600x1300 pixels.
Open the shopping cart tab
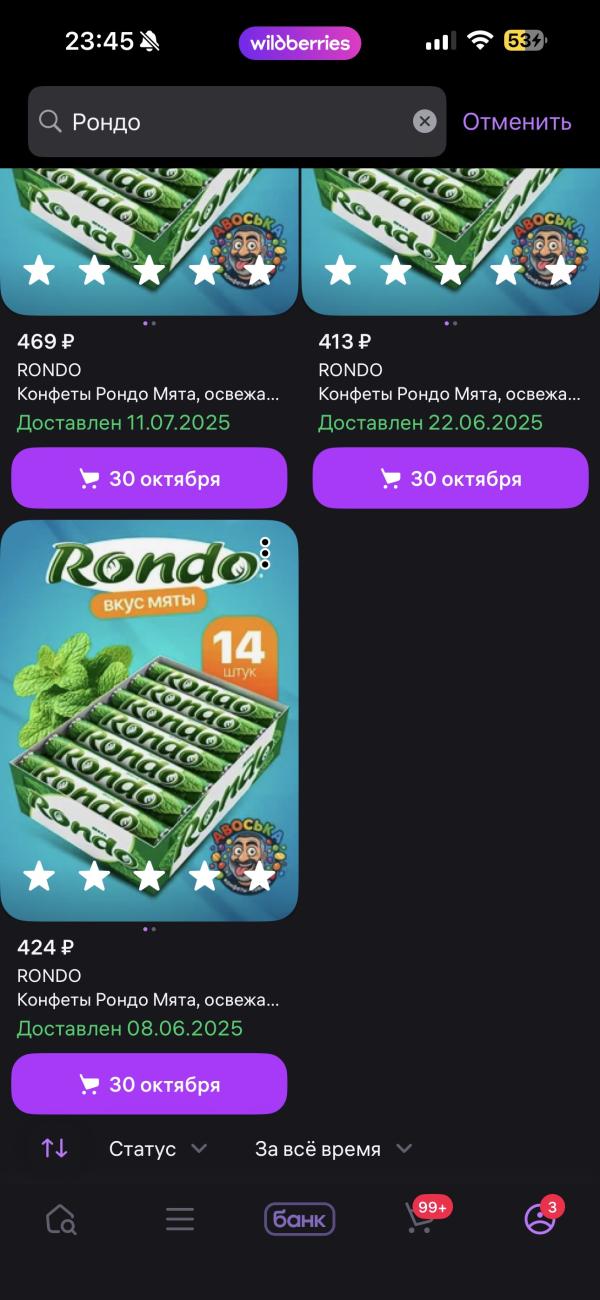(x=419, y=1219)
